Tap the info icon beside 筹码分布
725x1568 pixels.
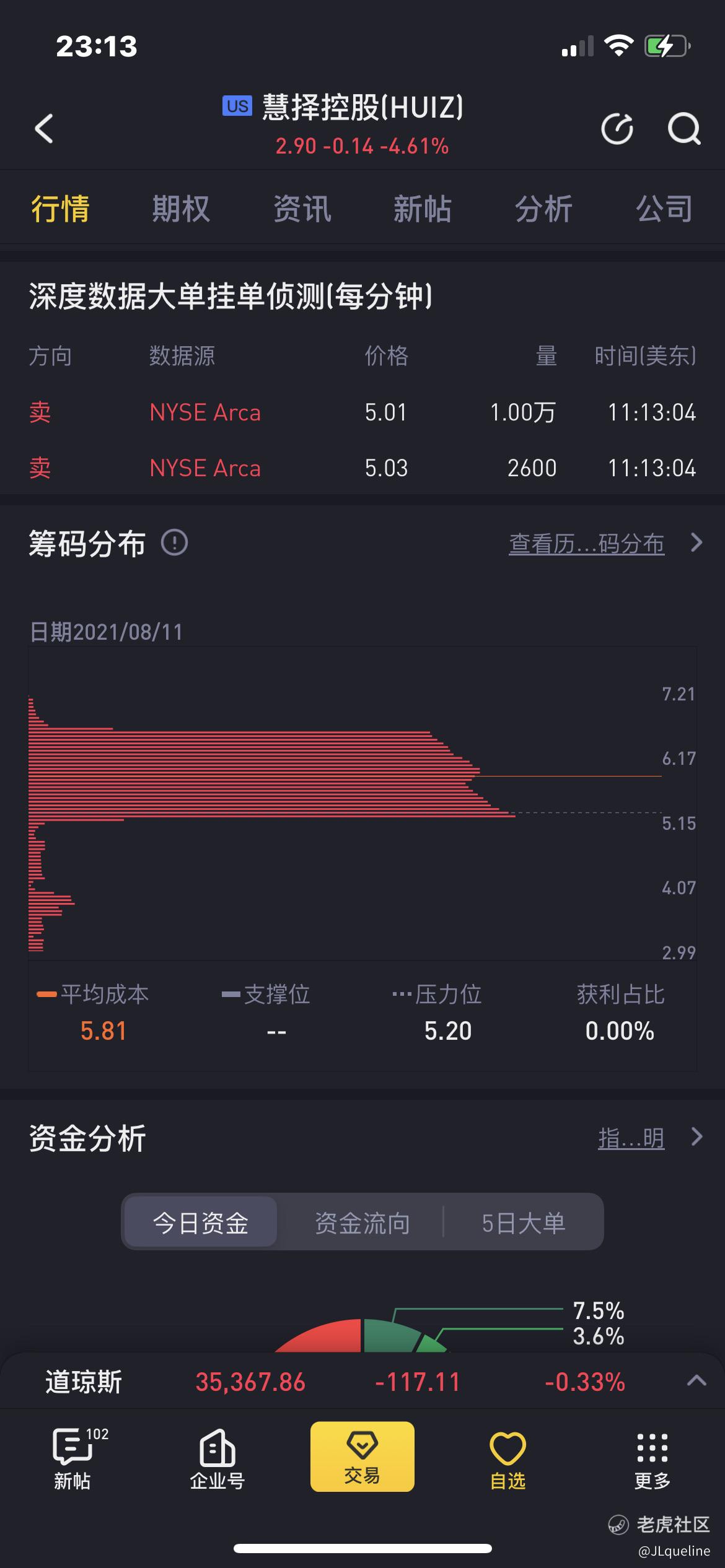(x=175, y=543)
